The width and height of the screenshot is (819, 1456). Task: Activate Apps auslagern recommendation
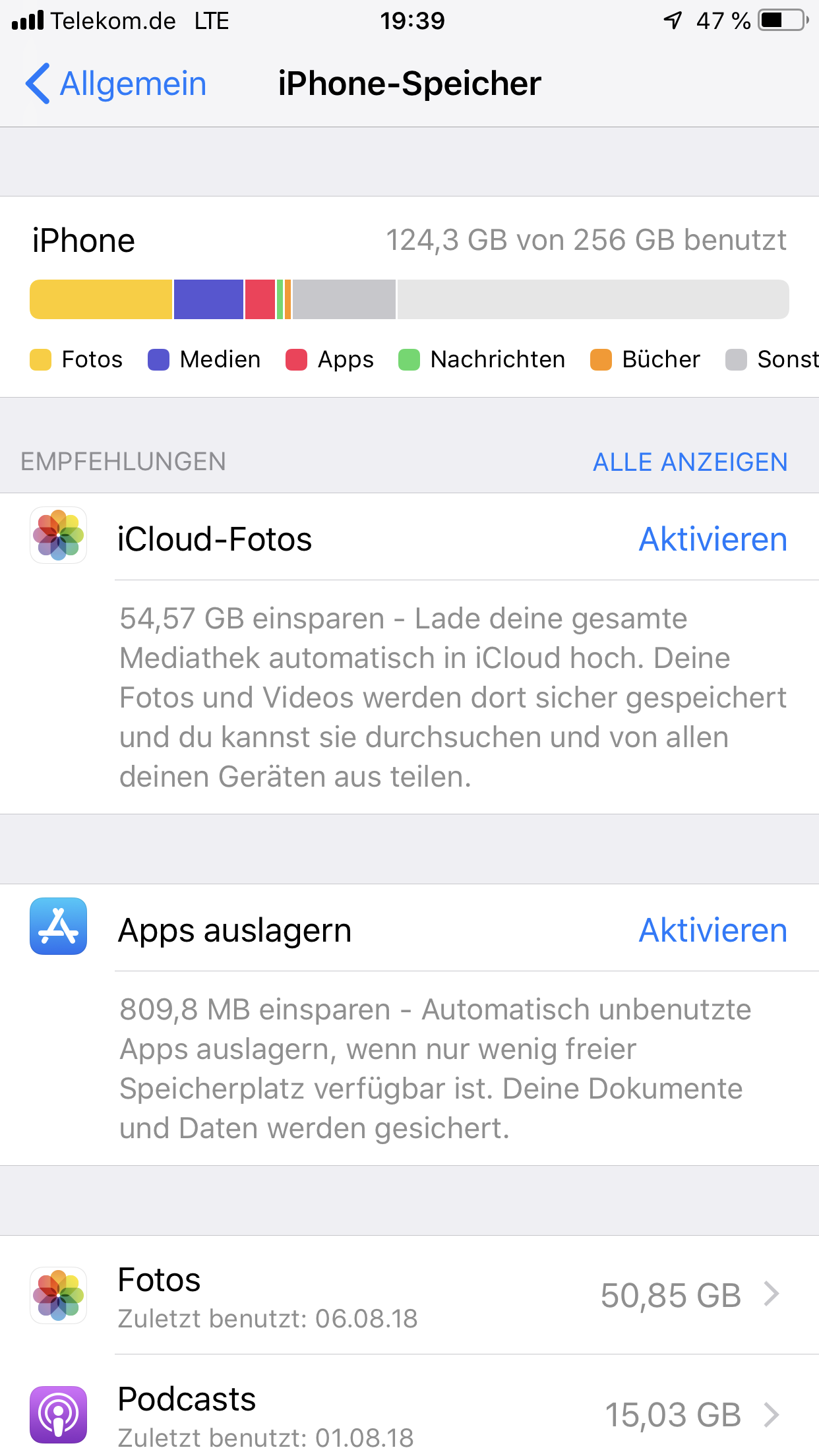pyautogui.click(x=713, y=930)
